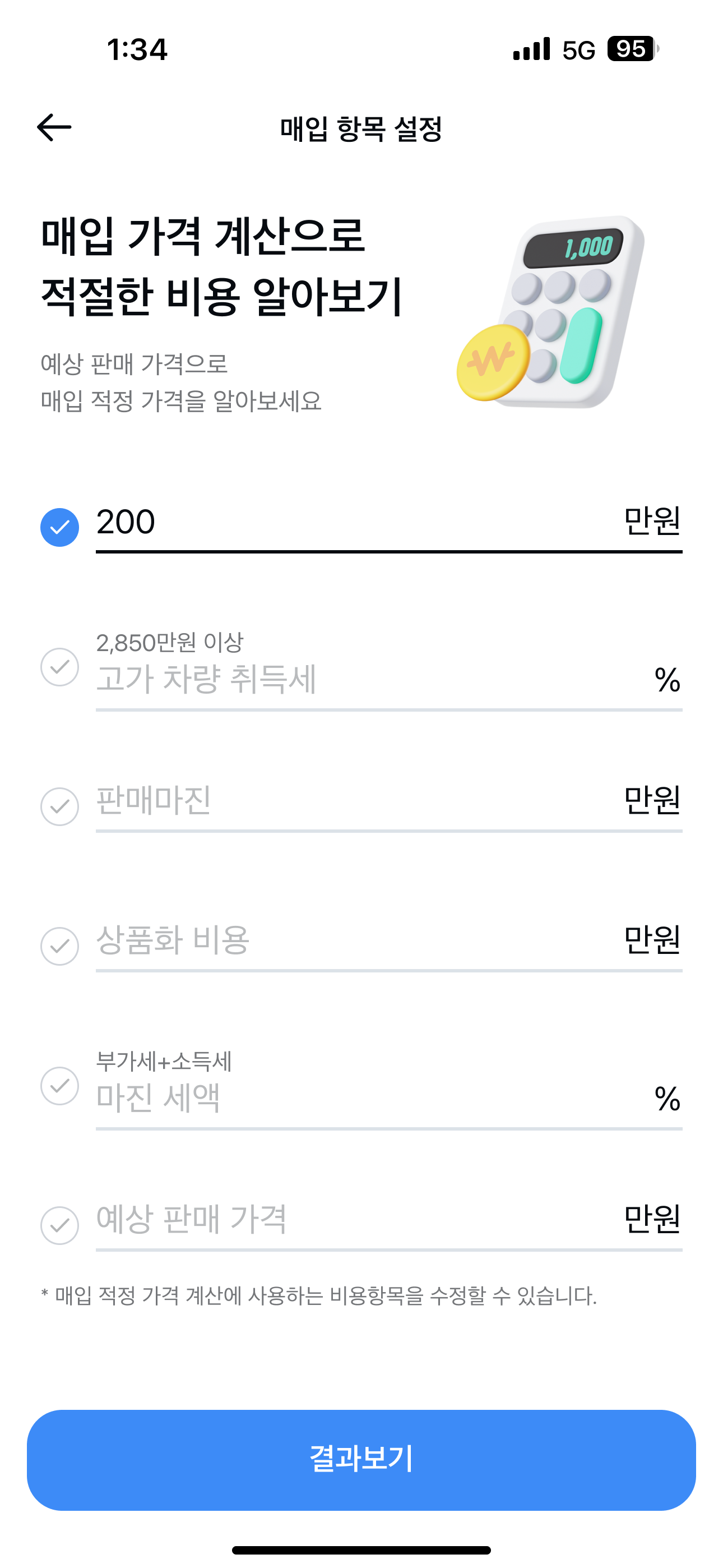Screen dimensions: 723x1568
Task: Tap the battery indicator showing 95
Action: click(631, 51)
